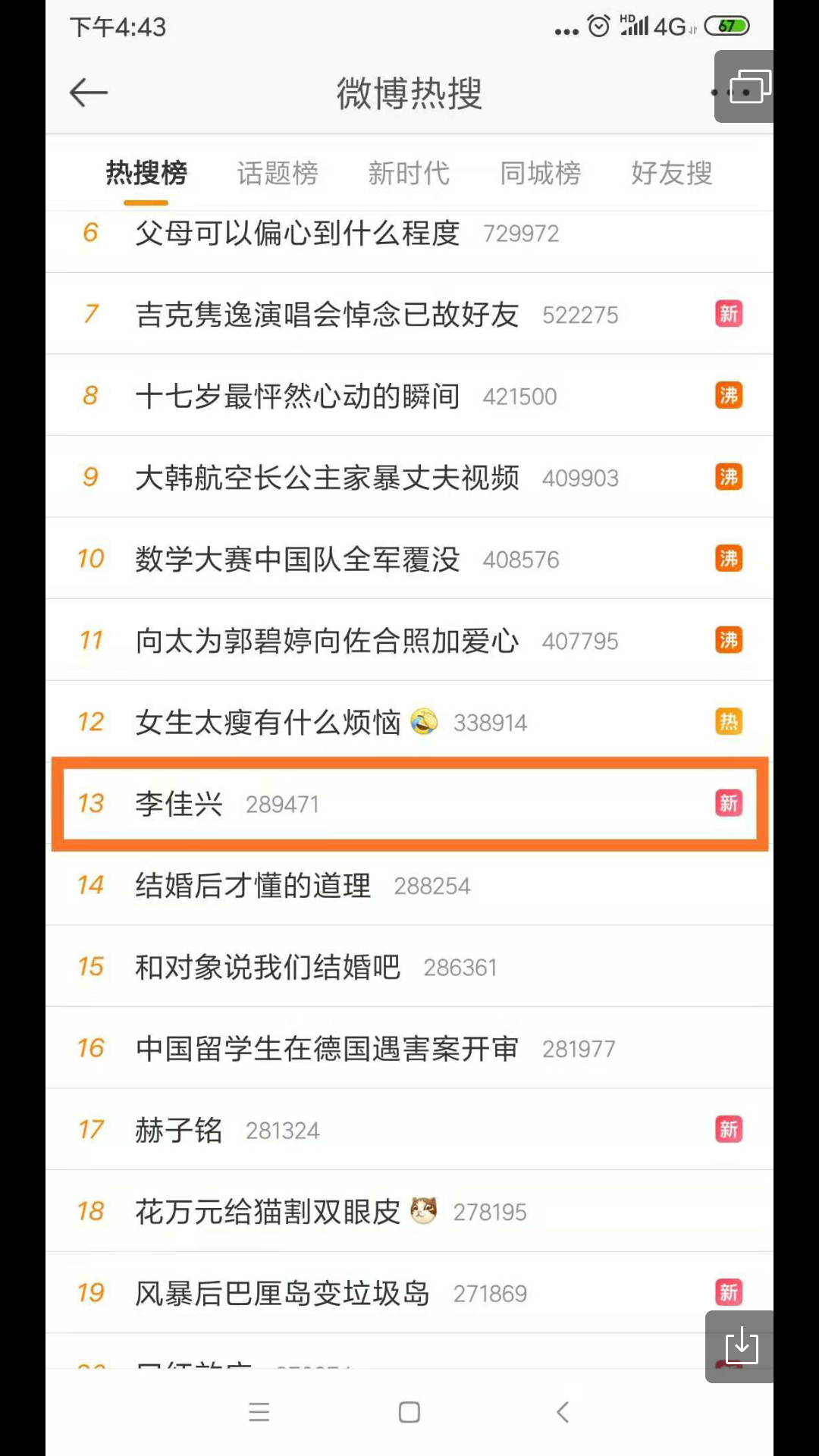Open 花万元给猫割双眼皮 topic
The width and height of the screenshot is (819, 1456).
(x=268, y=1212)
